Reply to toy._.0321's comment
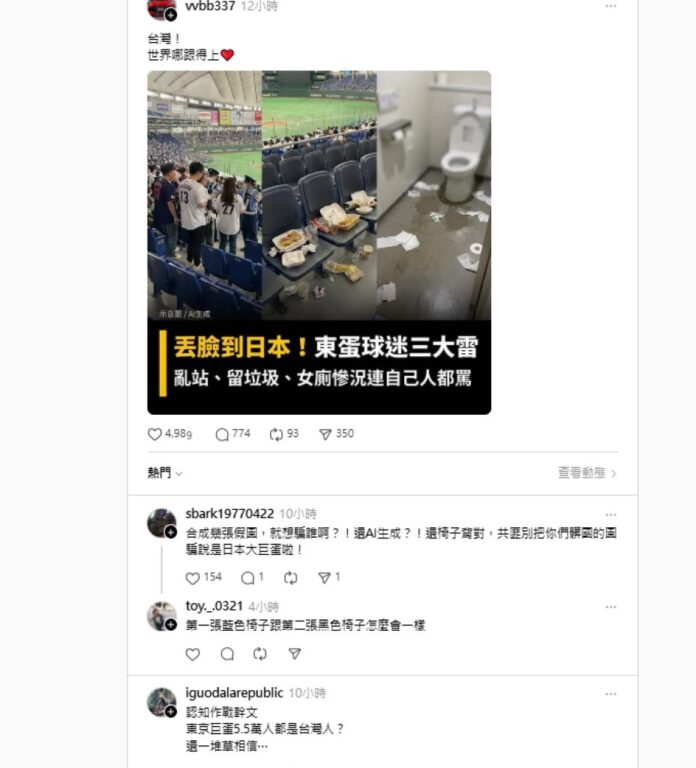This screenshot has width=696, height=768. coord(227,654)
